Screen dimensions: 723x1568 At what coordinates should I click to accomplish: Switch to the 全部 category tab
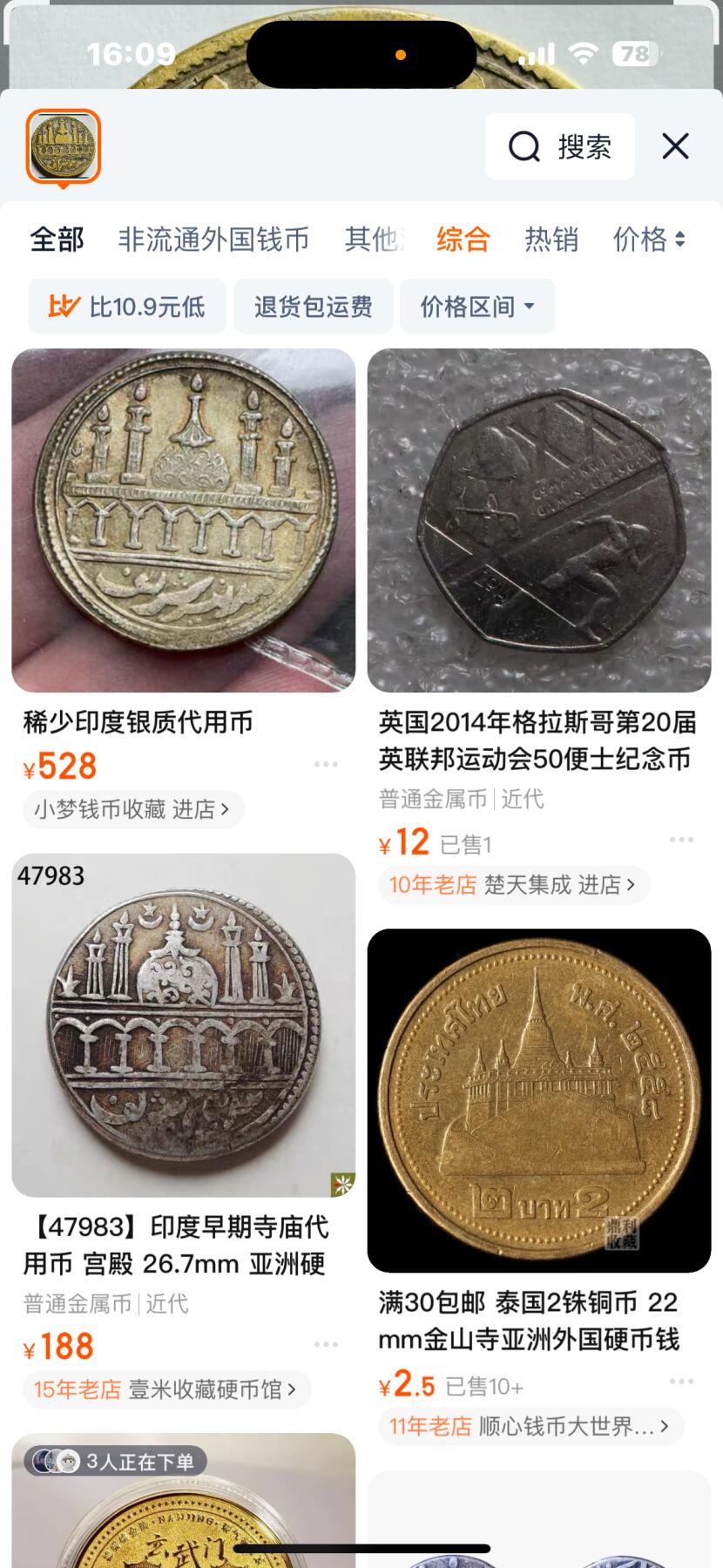click(x=57, y=240)
